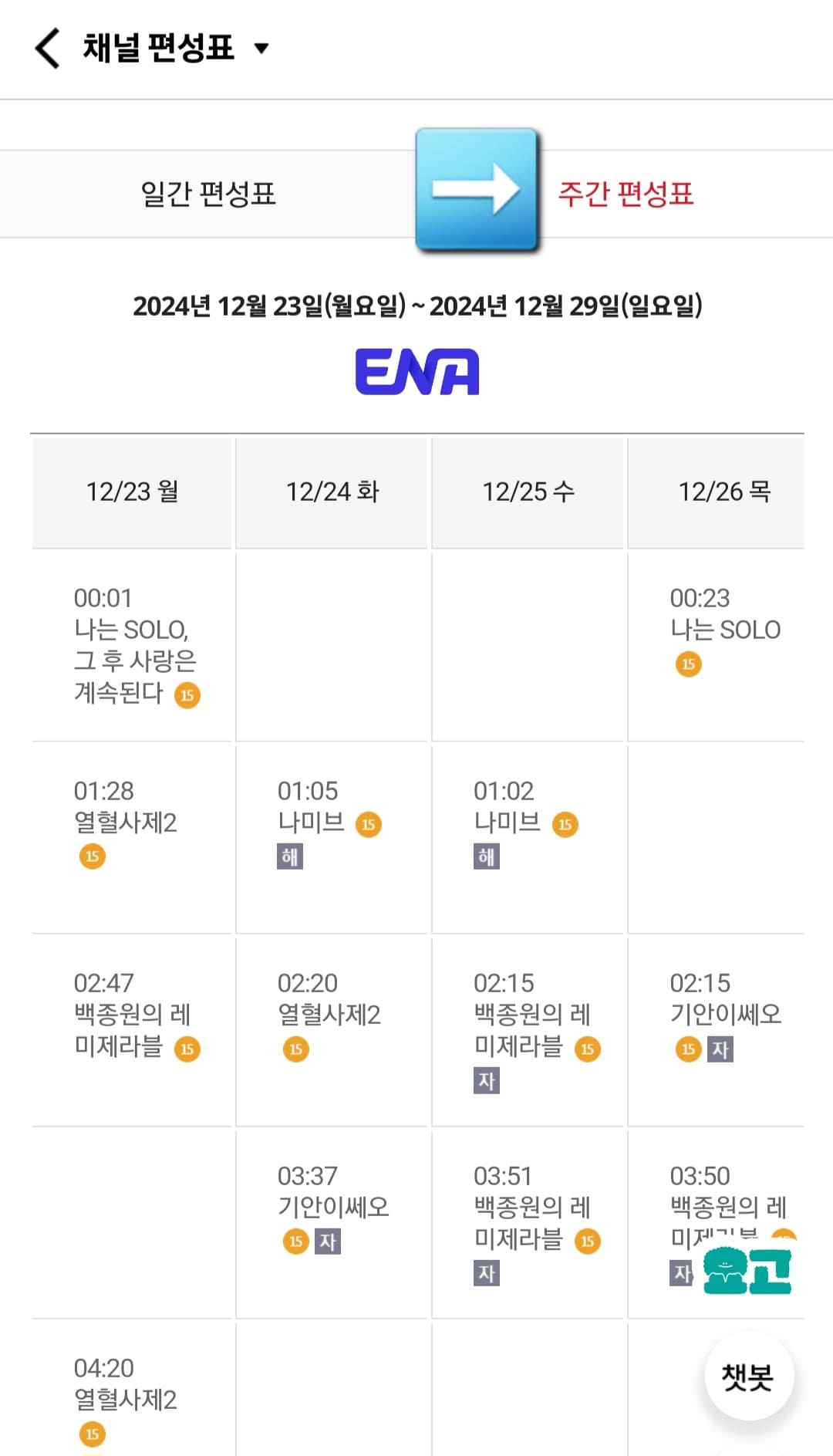
Task: Select the 12/23 월 column header
Action: 132,491
